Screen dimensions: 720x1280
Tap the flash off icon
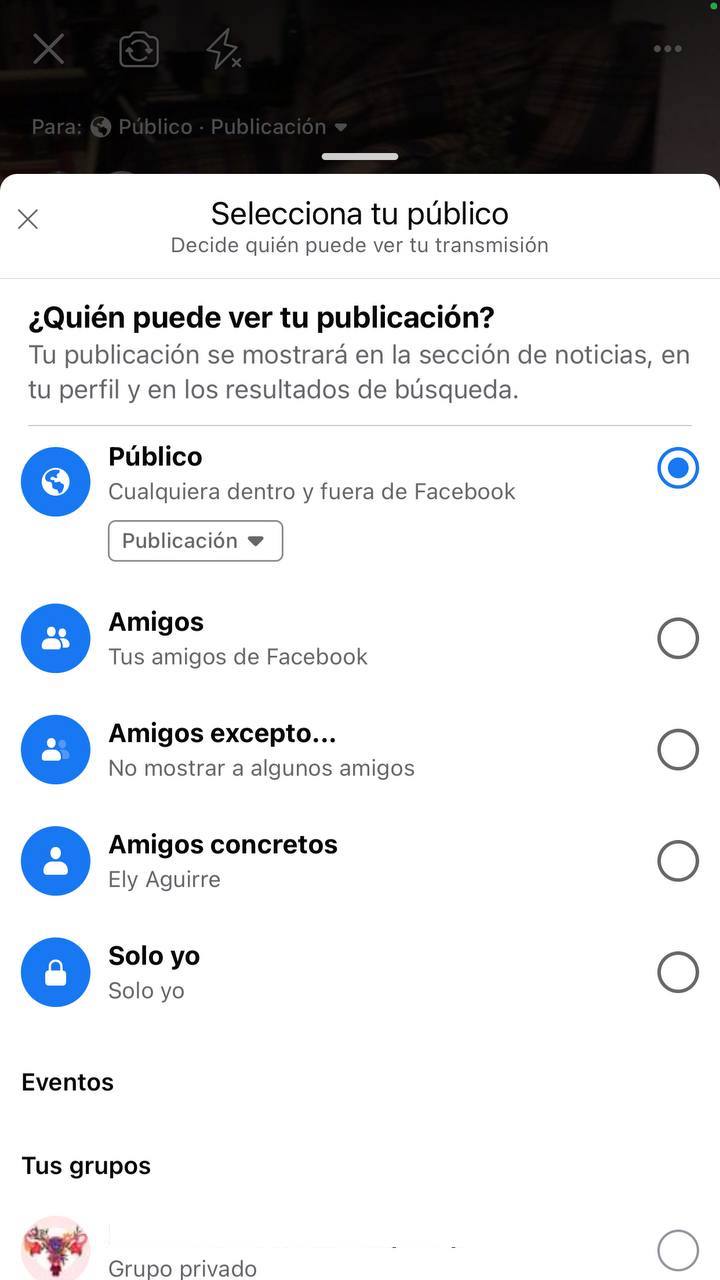pyautogui.click(x=222, y=48)
